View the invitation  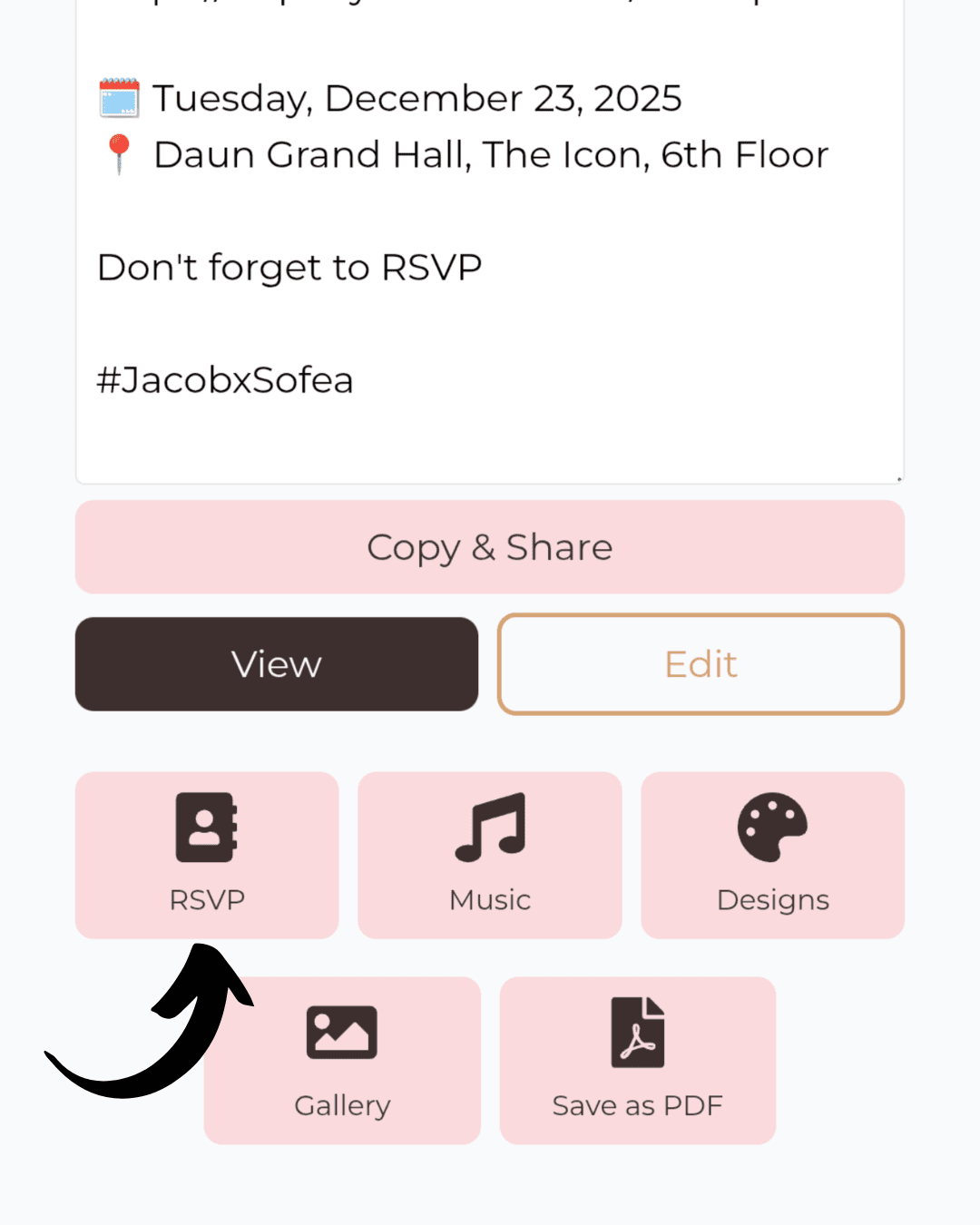pyautogui.click(x=276, y=664)
